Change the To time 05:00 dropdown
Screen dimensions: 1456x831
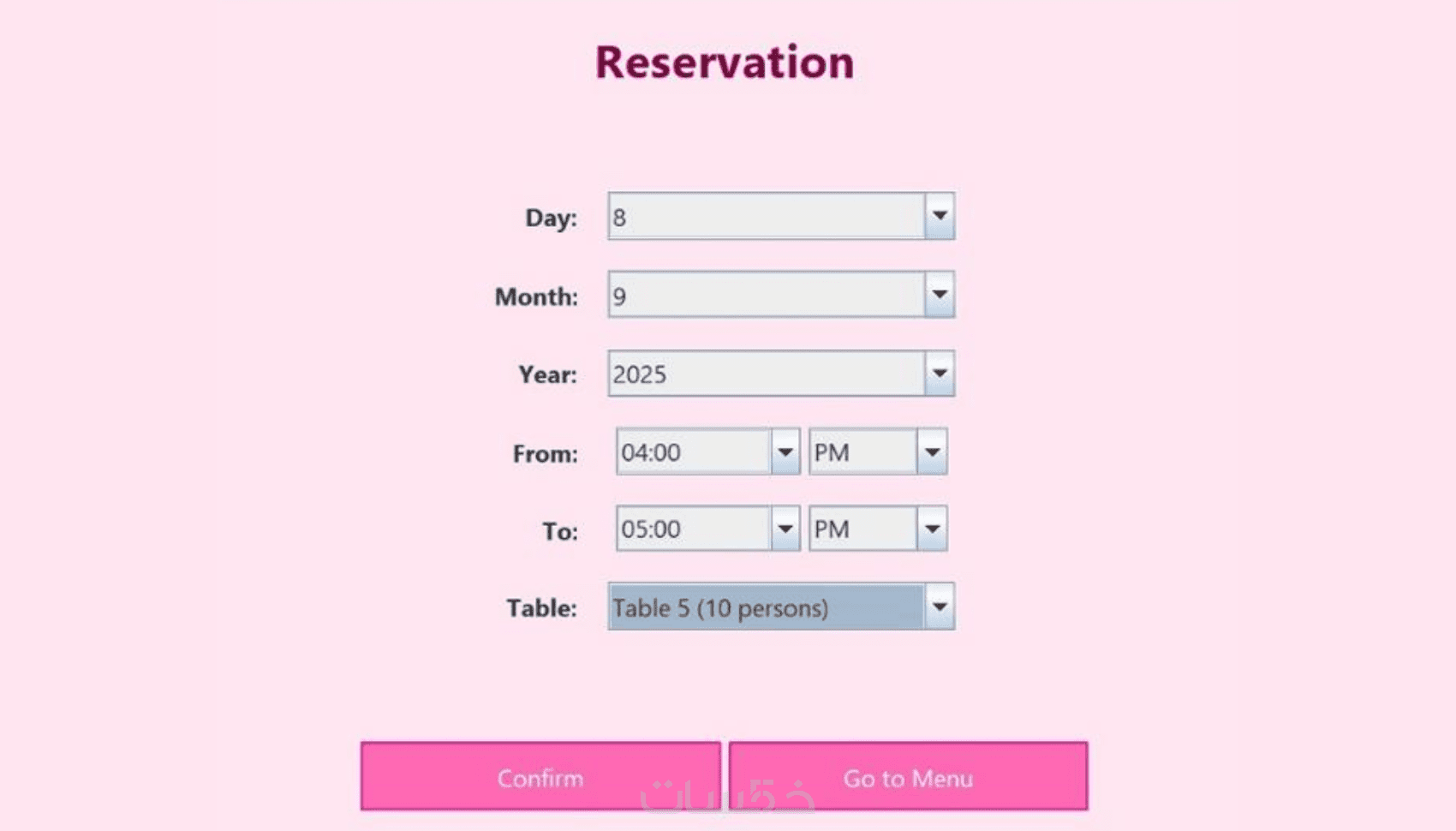click(x=785, y=529)
